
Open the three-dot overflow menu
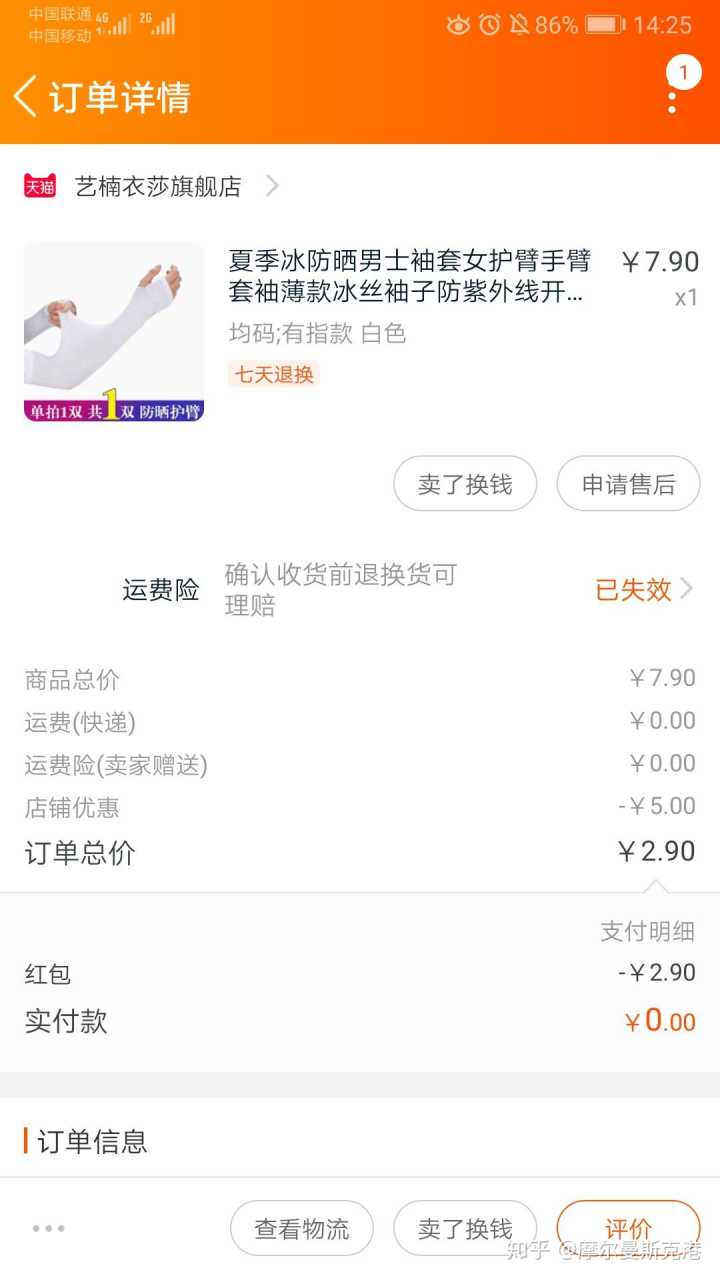[x=672, y=99]
